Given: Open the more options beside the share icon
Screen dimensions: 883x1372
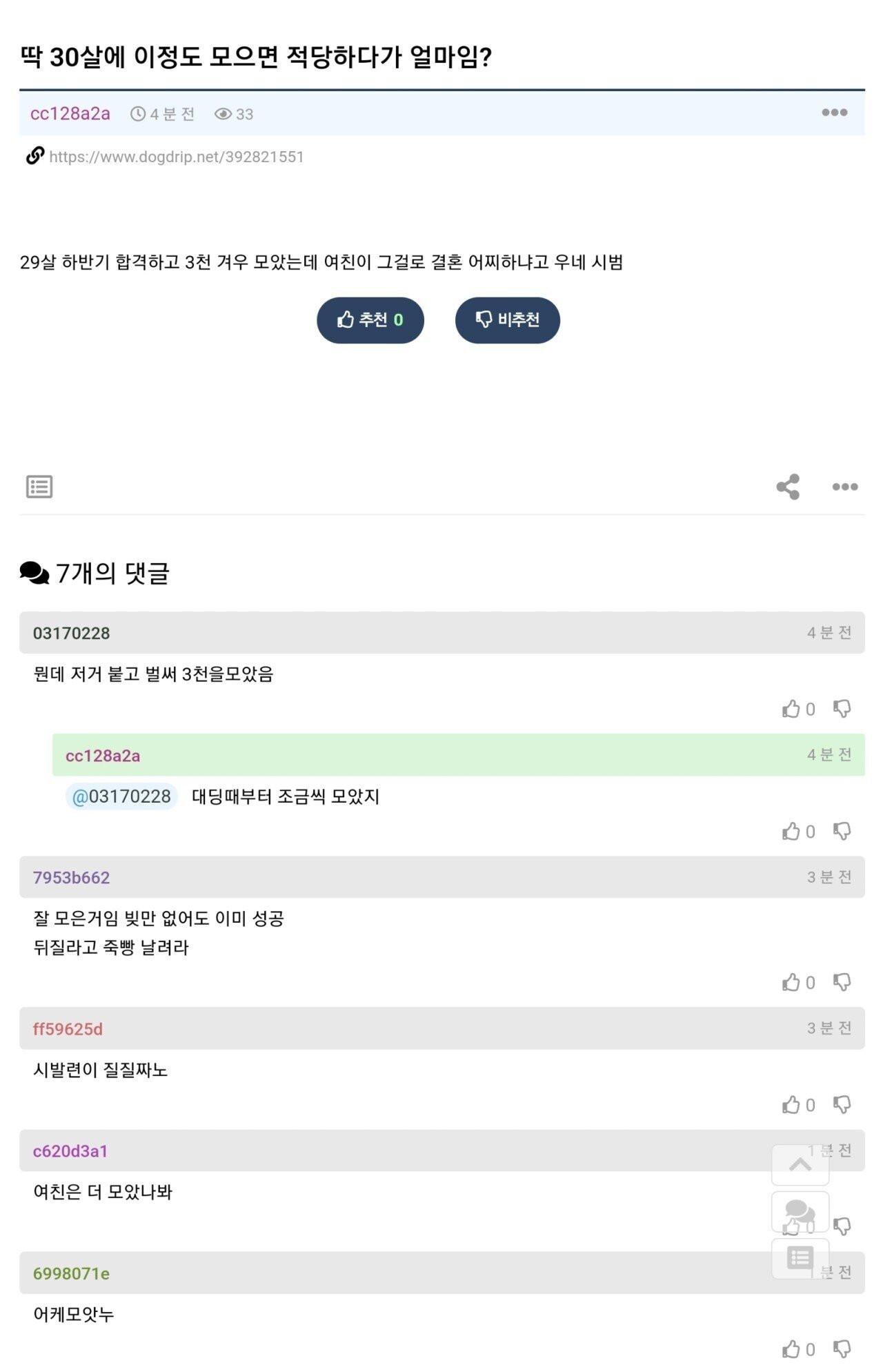Looking at the screenshot, I should [844, 487].
